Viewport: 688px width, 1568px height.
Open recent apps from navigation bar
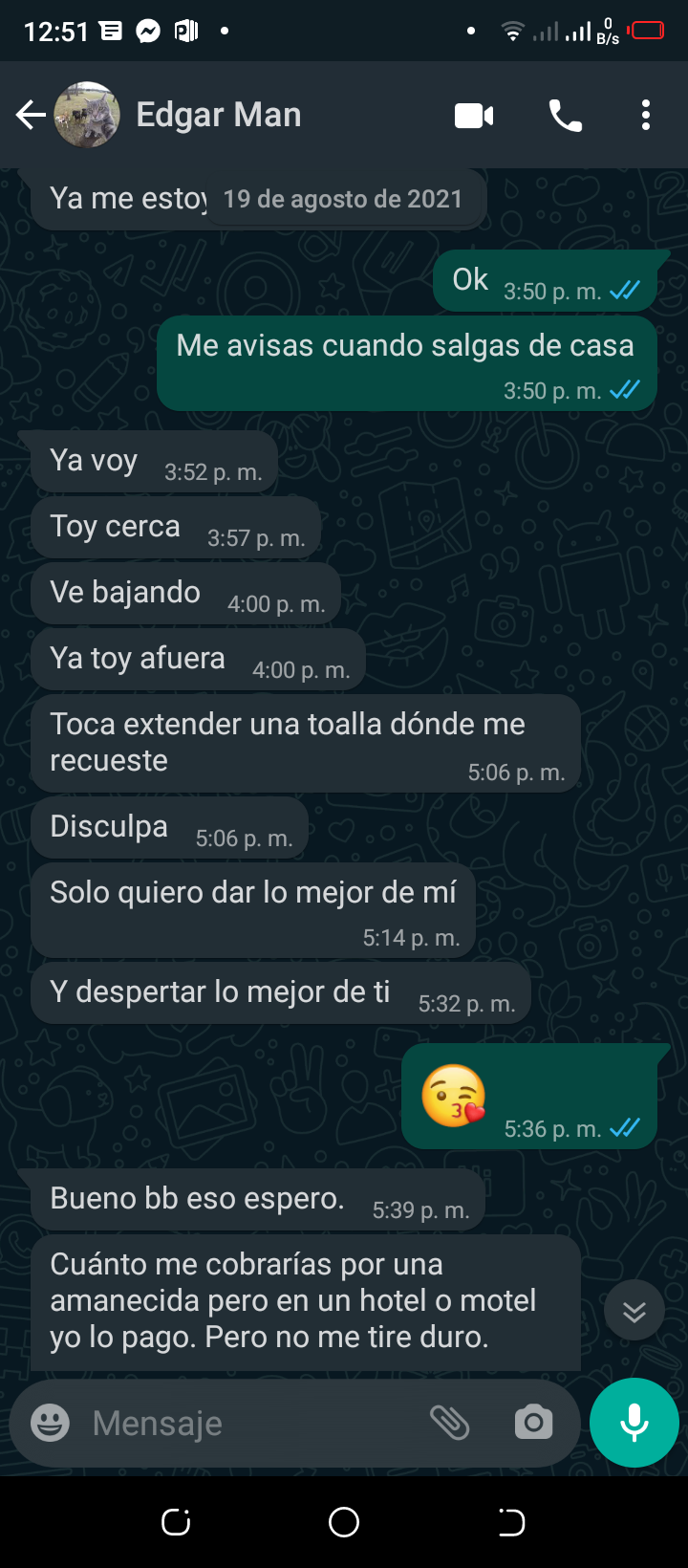coord(177,1522)
